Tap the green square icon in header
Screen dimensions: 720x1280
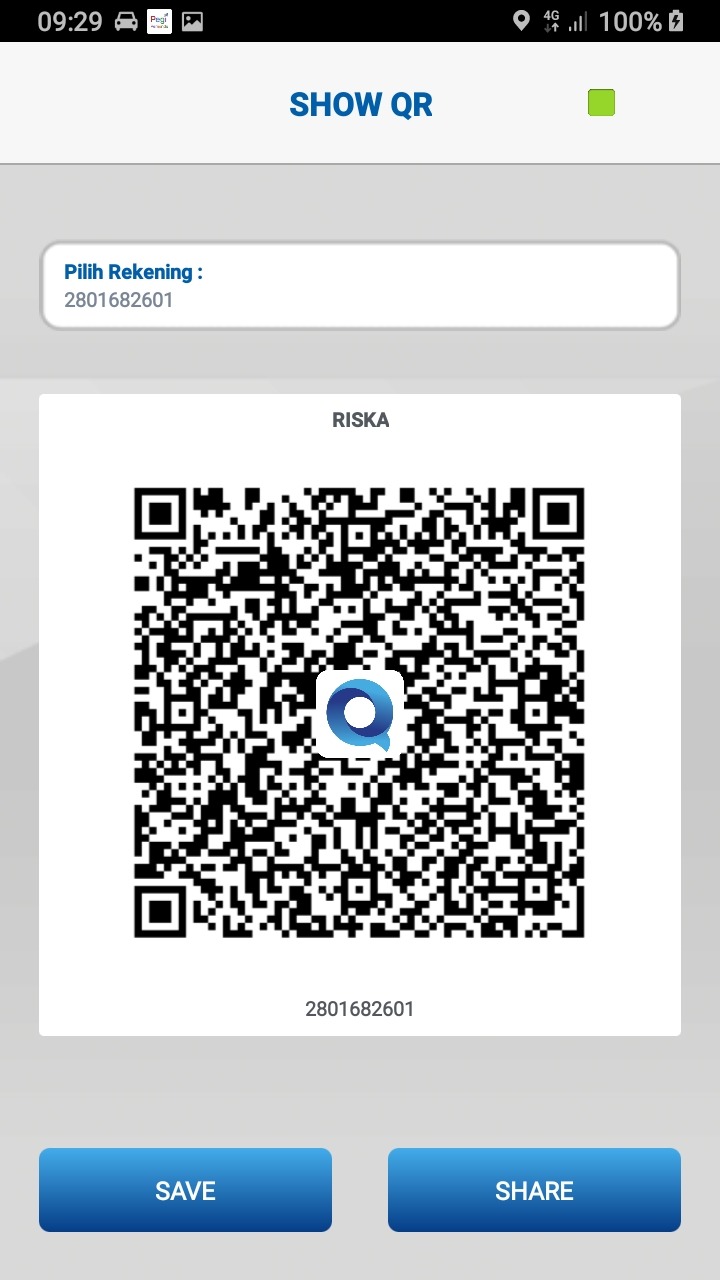(x=601, y=102)
